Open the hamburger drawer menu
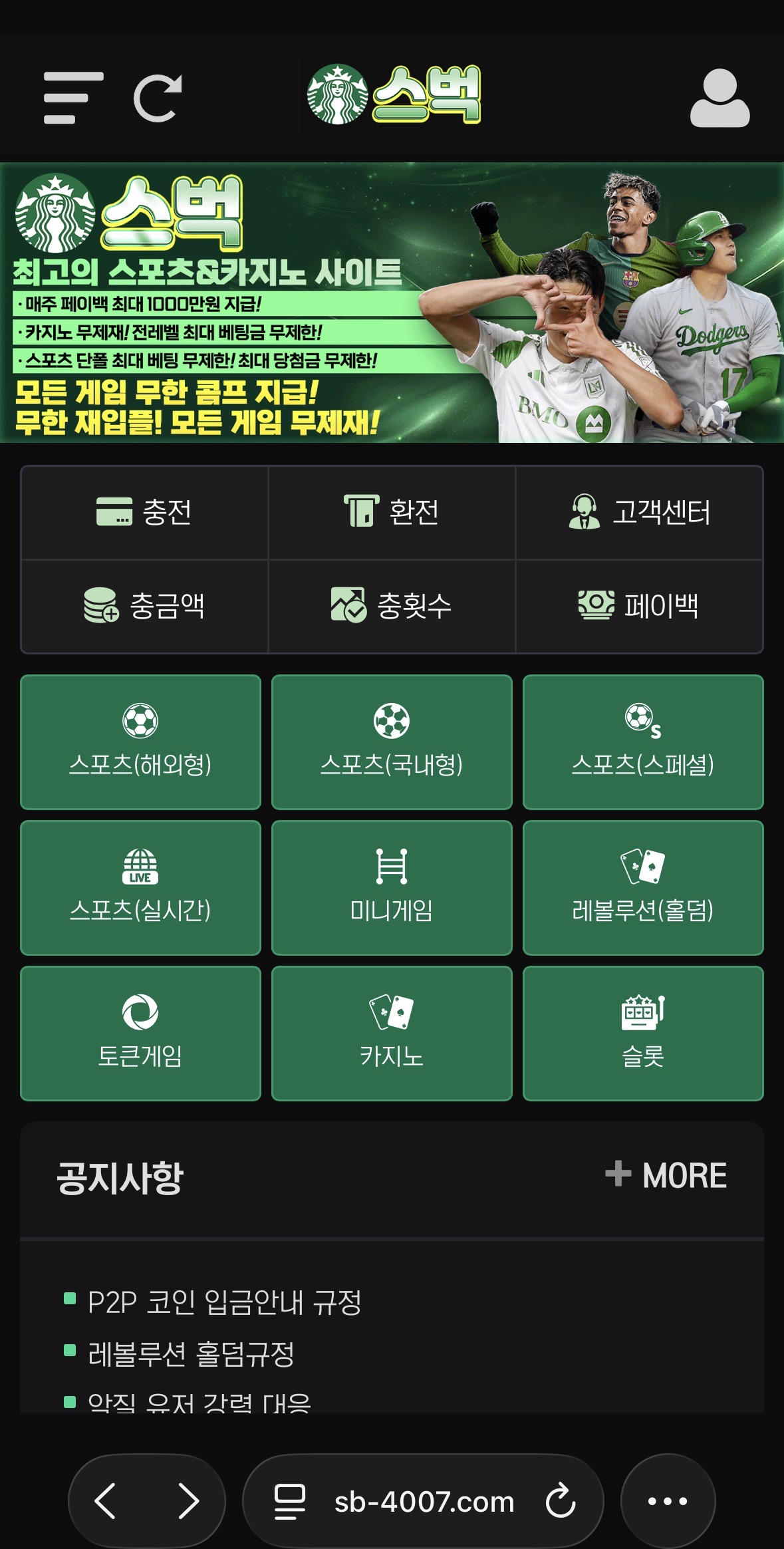 (x=73, y=98)
